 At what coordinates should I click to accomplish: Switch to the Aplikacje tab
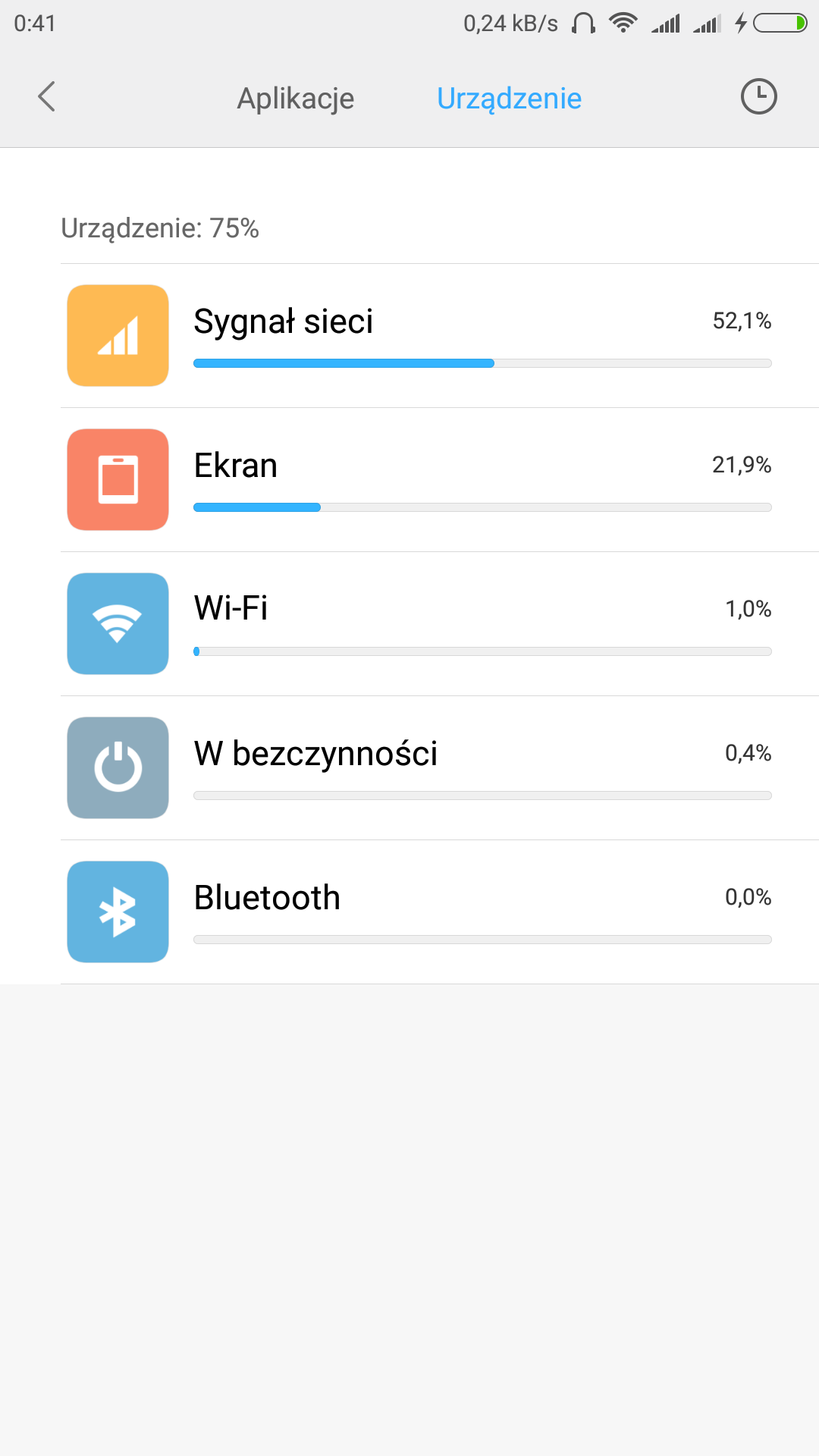(x=295, y=99)
